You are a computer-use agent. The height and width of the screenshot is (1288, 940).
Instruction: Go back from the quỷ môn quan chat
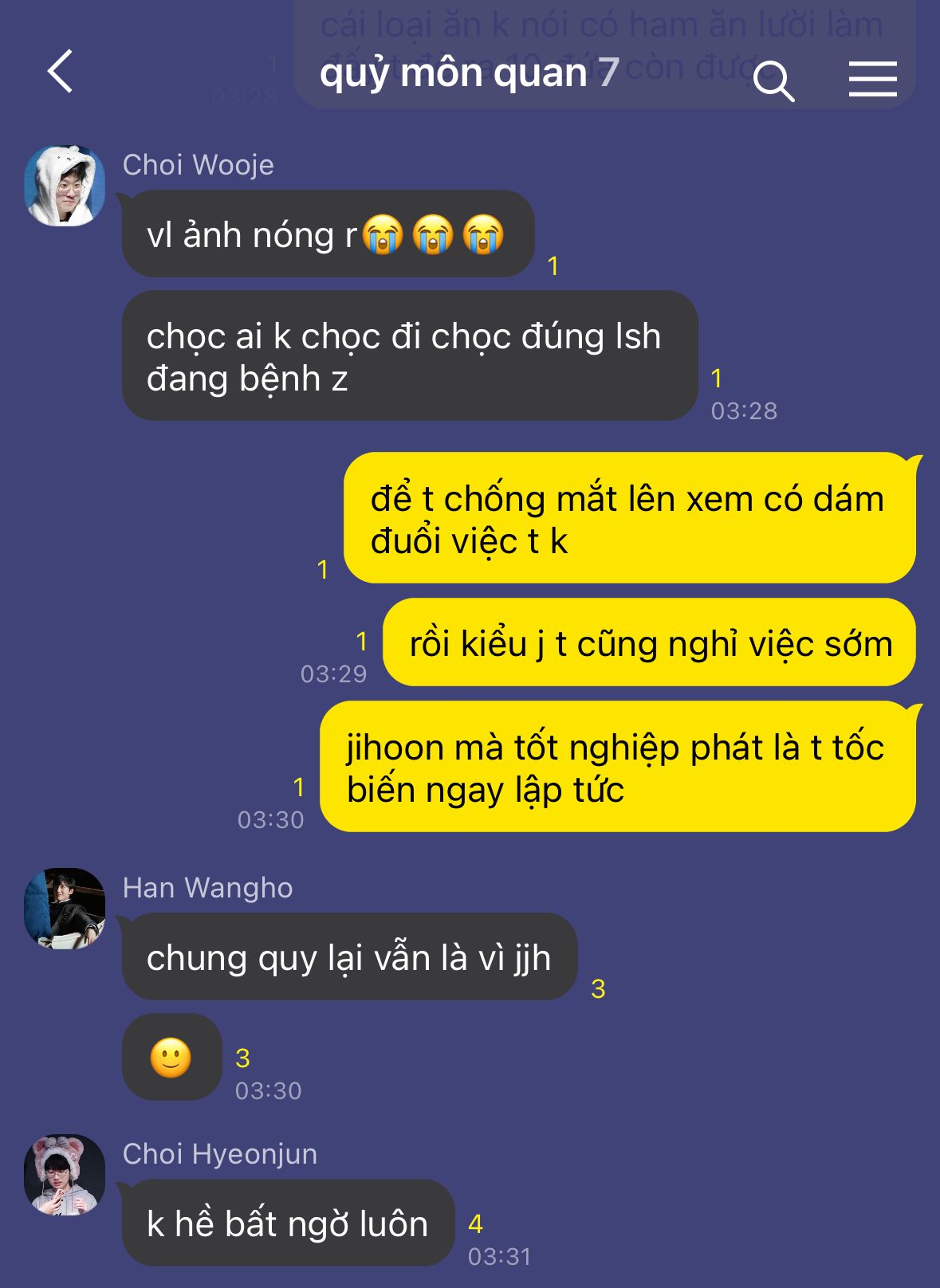[61, 72]
